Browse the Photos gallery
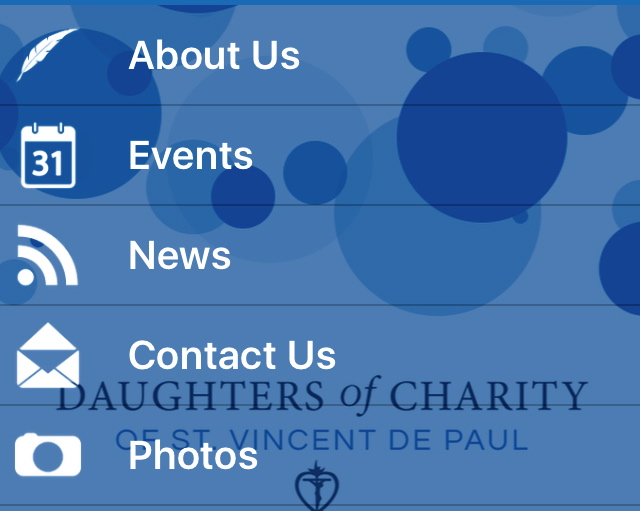 tap(193, 456)
